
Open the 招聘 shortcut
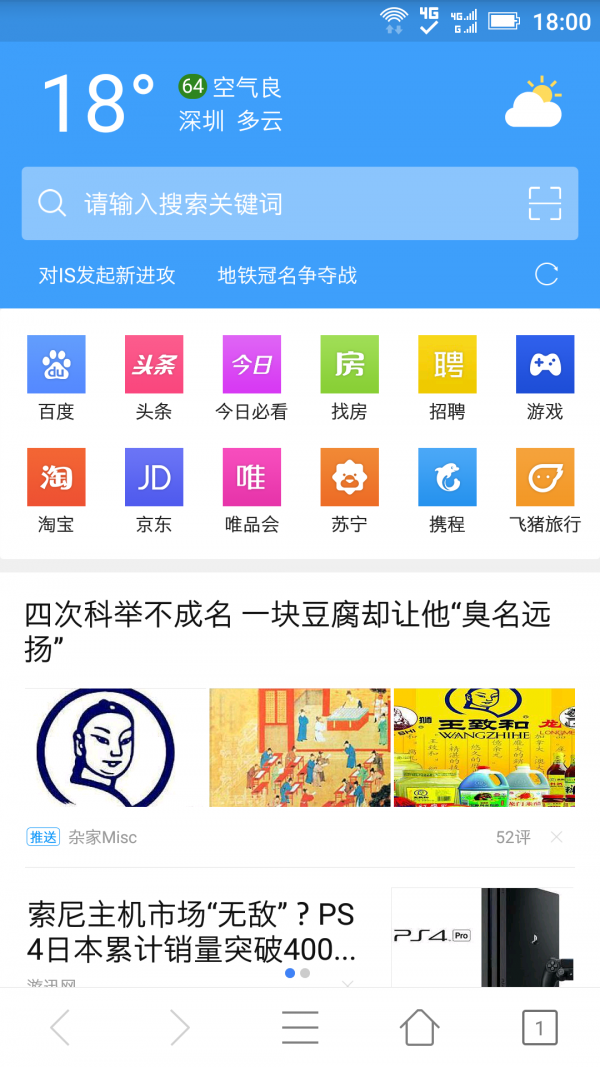click(447, 377)
